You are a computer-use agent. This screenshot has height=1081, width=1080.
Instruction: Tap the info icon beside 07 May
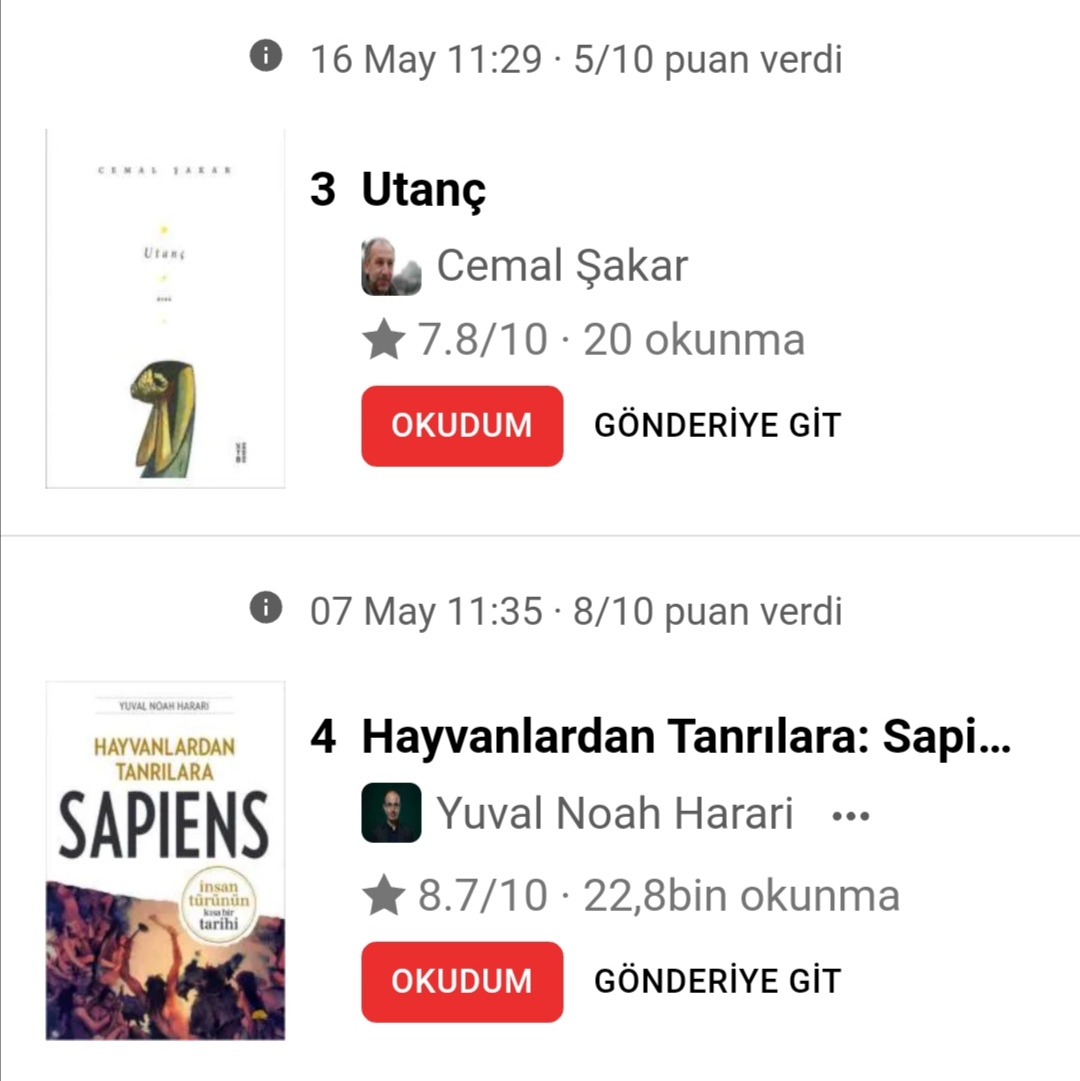266,608
